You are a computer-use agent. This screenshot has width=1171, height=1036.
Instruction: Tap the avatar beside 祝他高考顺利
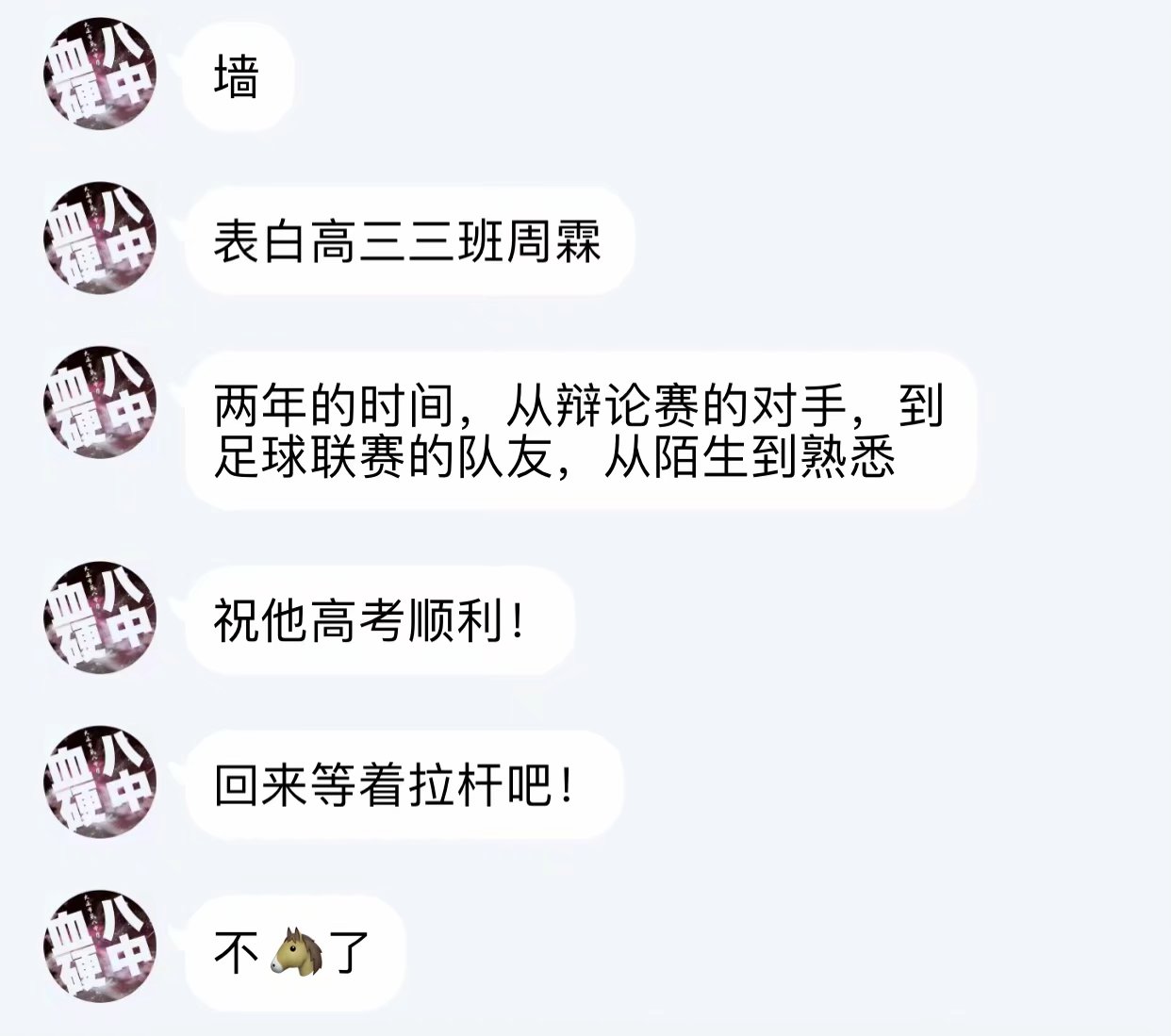pyautogui.click(x=100, y=617)
